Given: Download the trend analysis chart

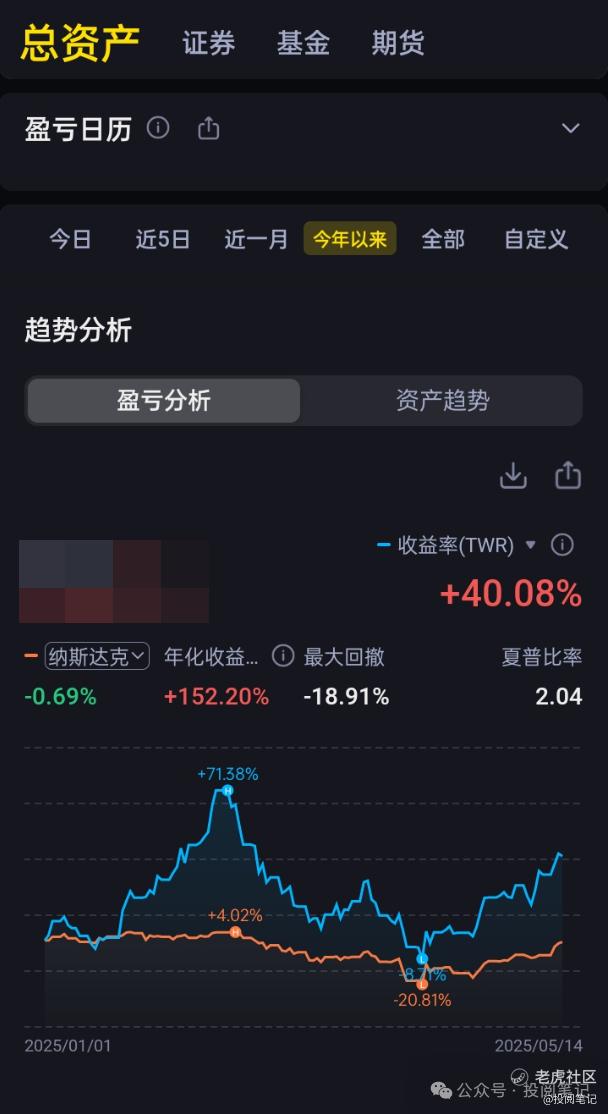Looking at the screenshot, I should point(513,475).
